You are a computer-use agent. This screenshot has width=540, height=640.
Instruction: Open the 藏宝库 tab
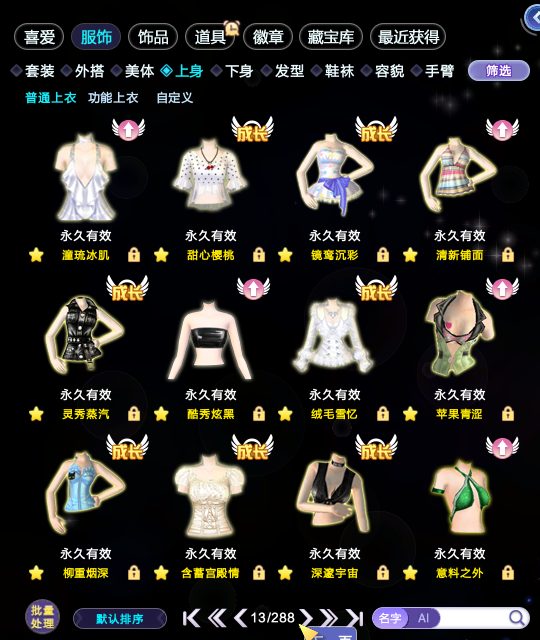[331, 37]
